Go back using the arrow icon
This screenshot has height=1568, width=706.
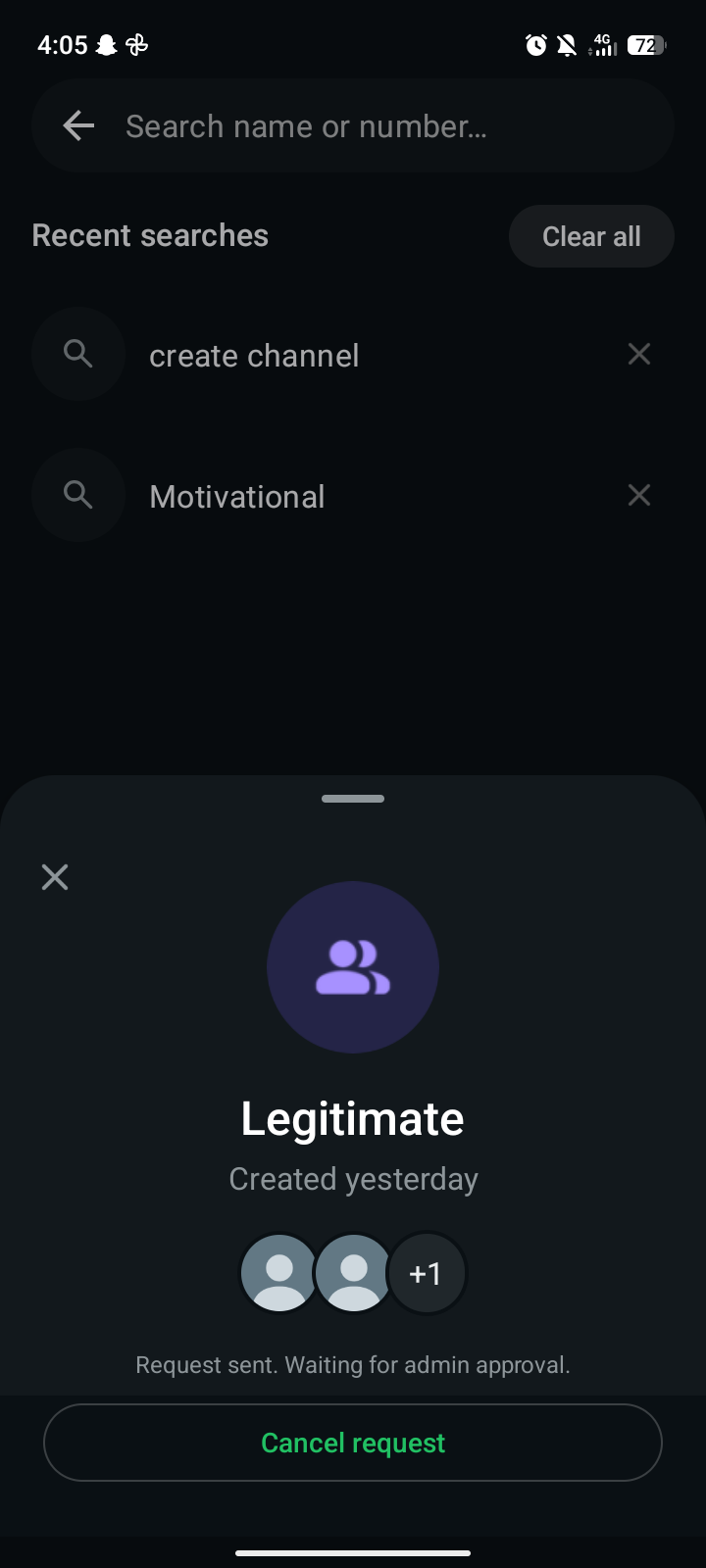(78, 125)
